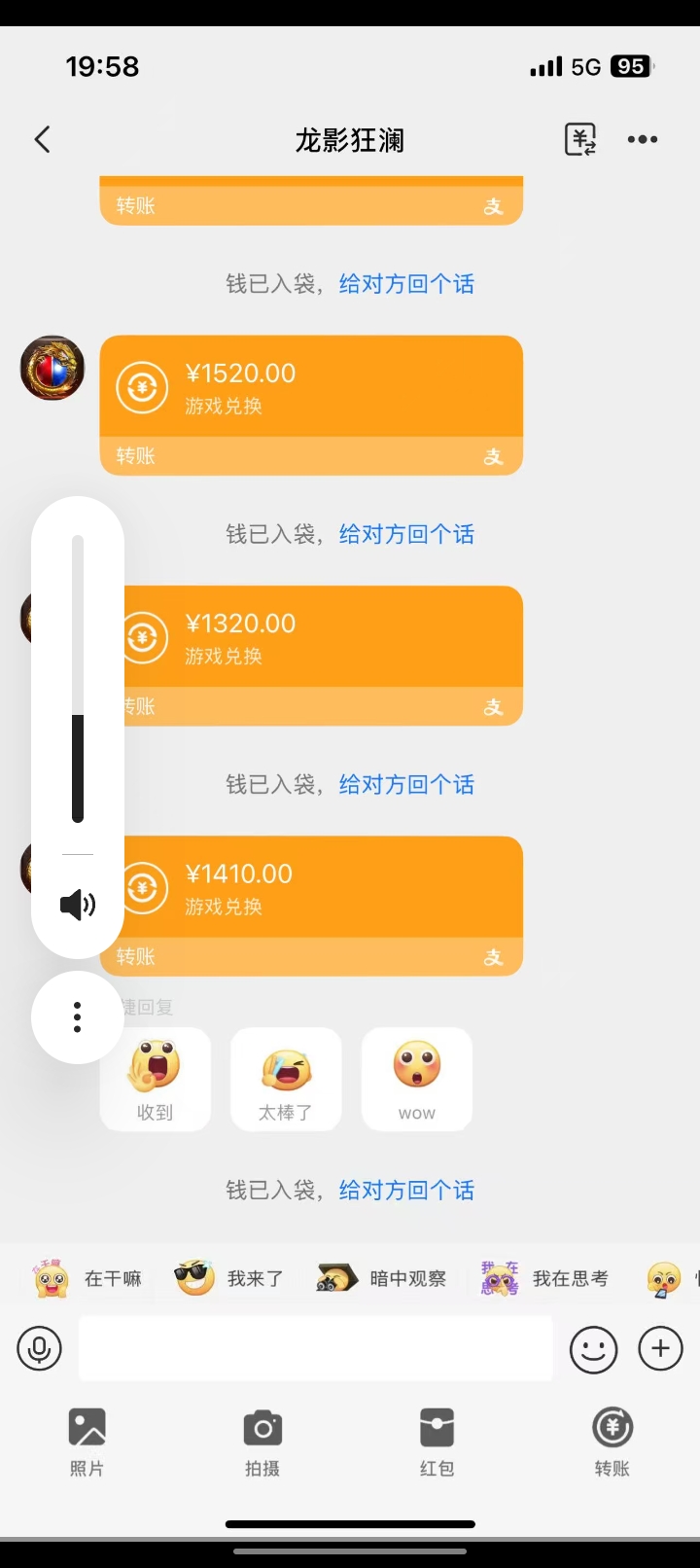Open the ¥1520.00 游戏兑换 transfer
This screenshot has width=700, height=1568.
click(311, 387)
